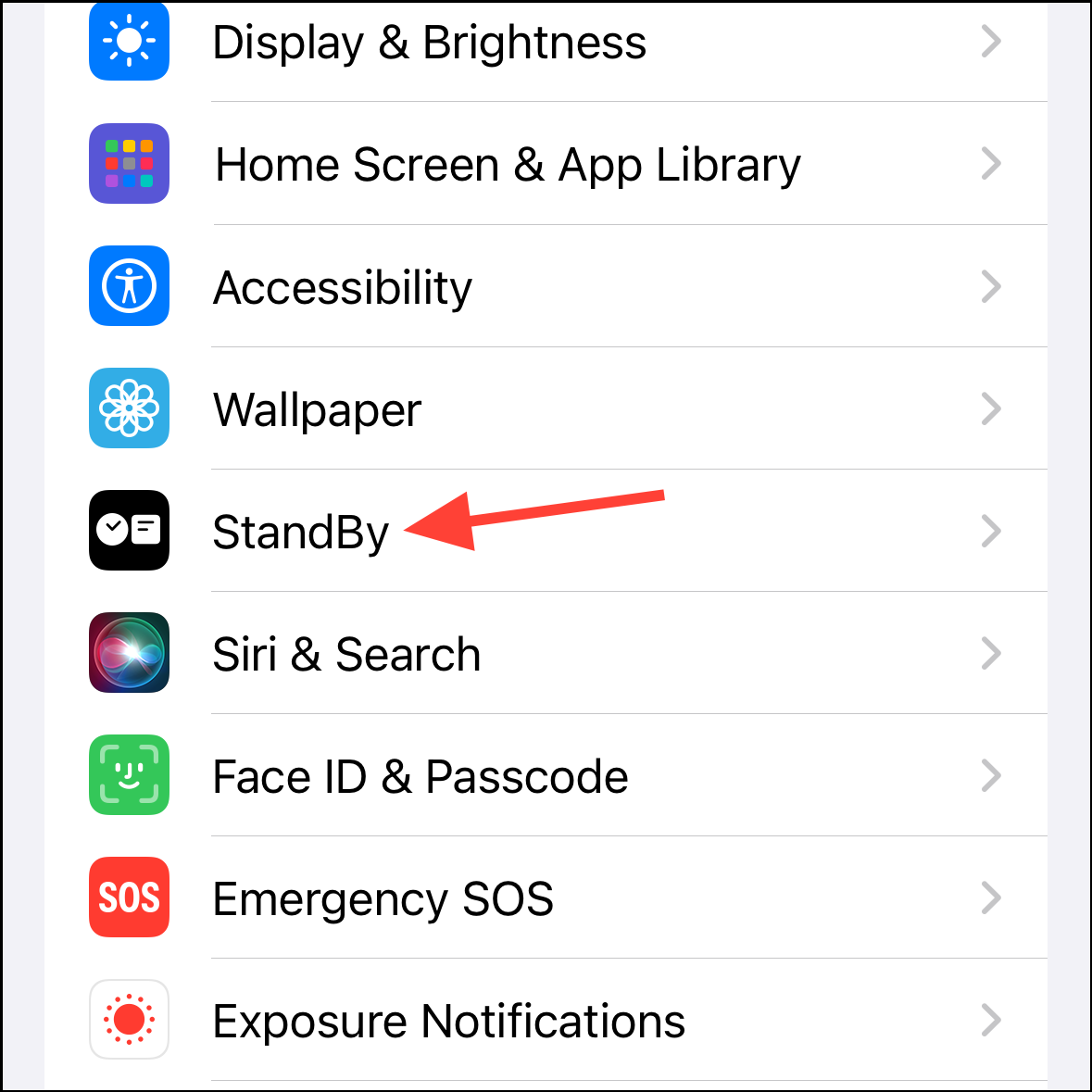Open Exposure Notifications settings
This screenshot has height=1092, width=1092.
pyautogui.click(x=448, y=1021)
